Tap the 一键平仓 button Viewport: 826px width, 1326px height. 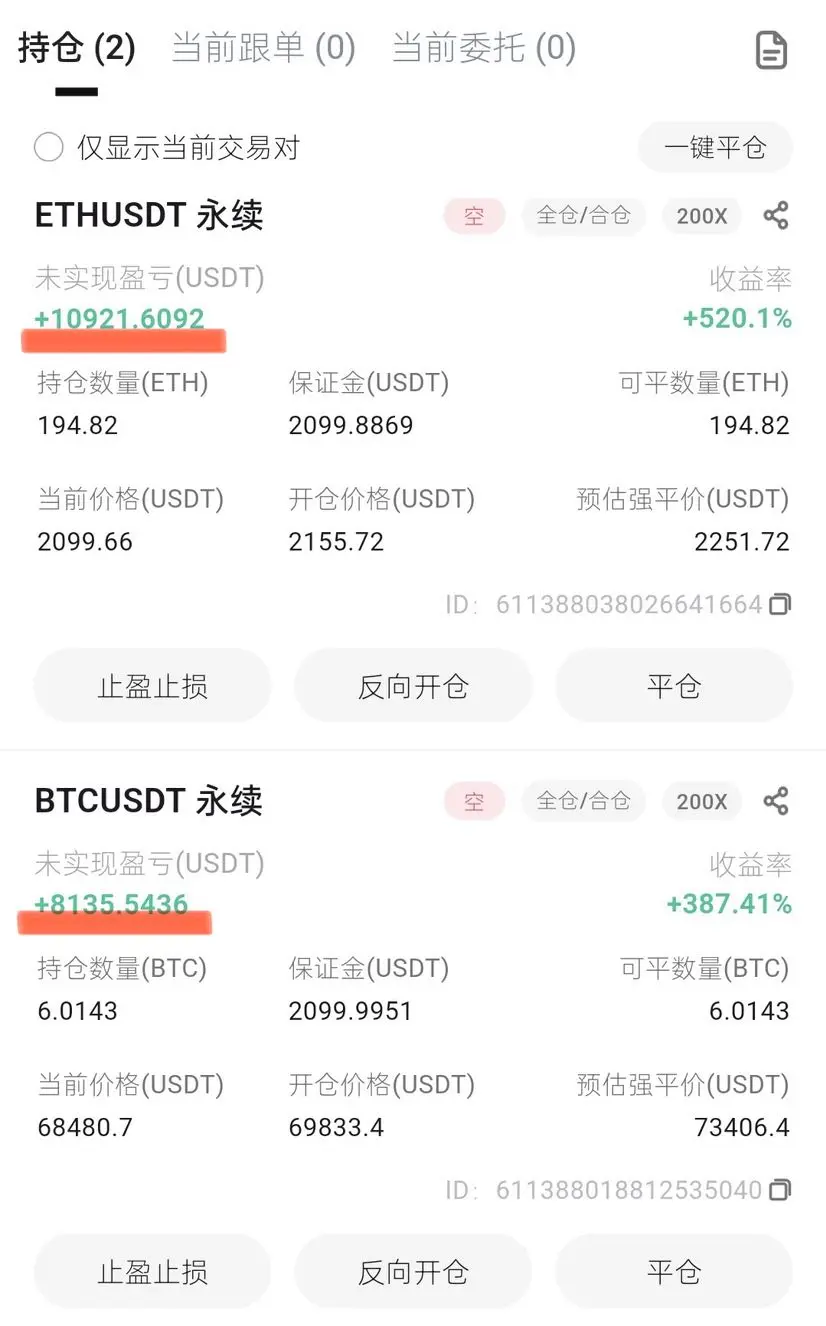pyautogui.click(x=714, y=148)
